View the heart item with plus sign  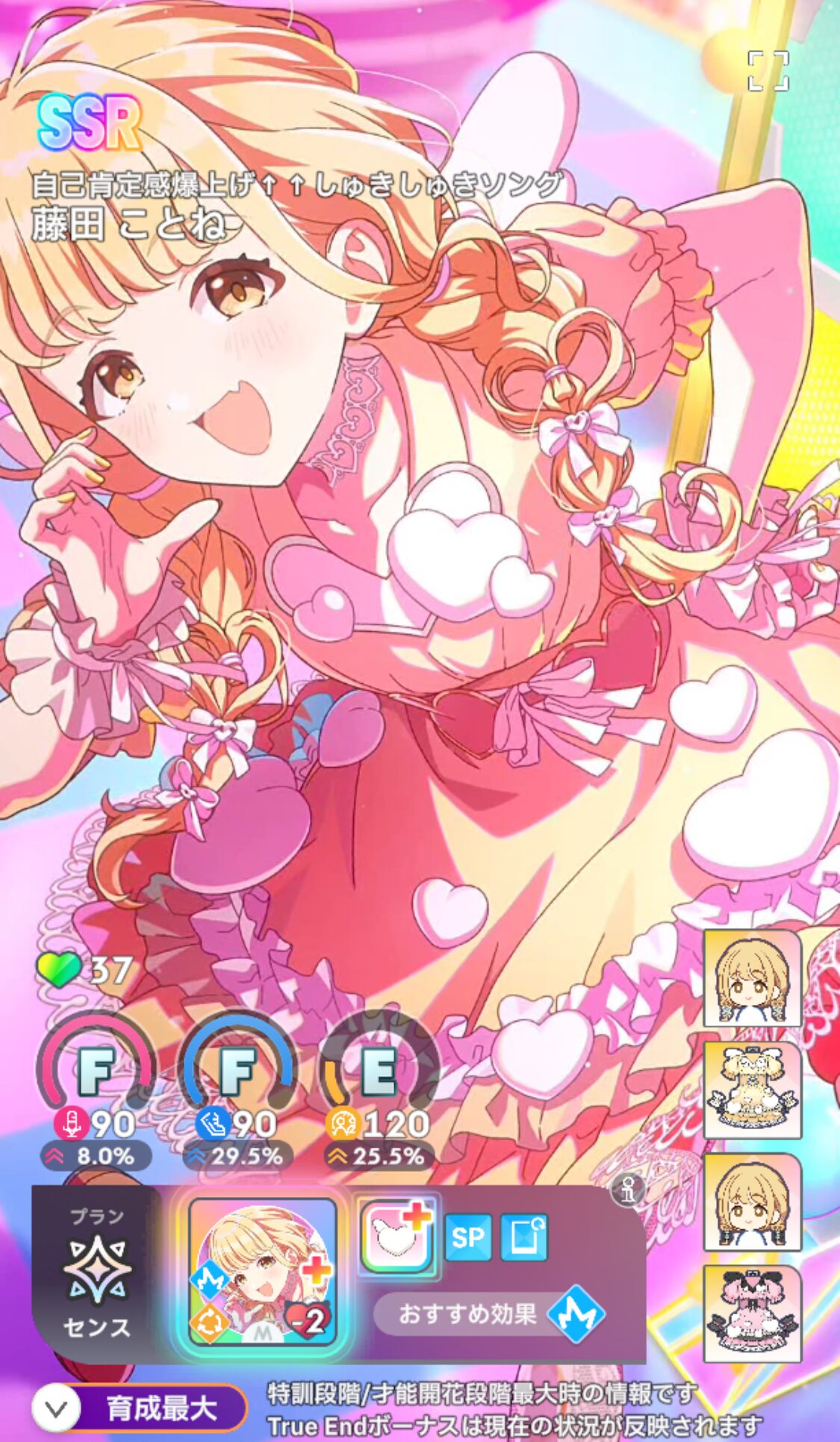[396, 1237]
